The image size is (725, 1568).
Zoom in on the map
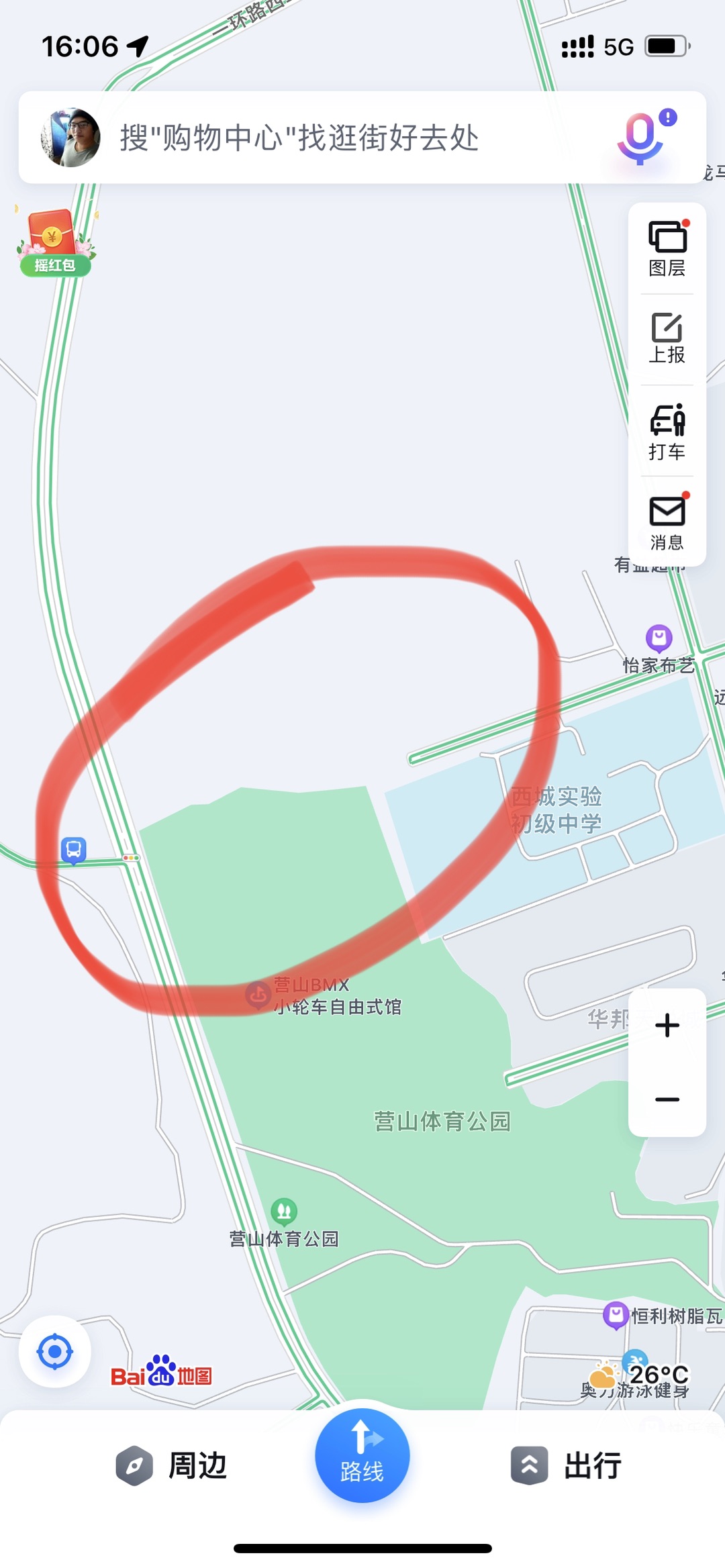click(667, 1026)
